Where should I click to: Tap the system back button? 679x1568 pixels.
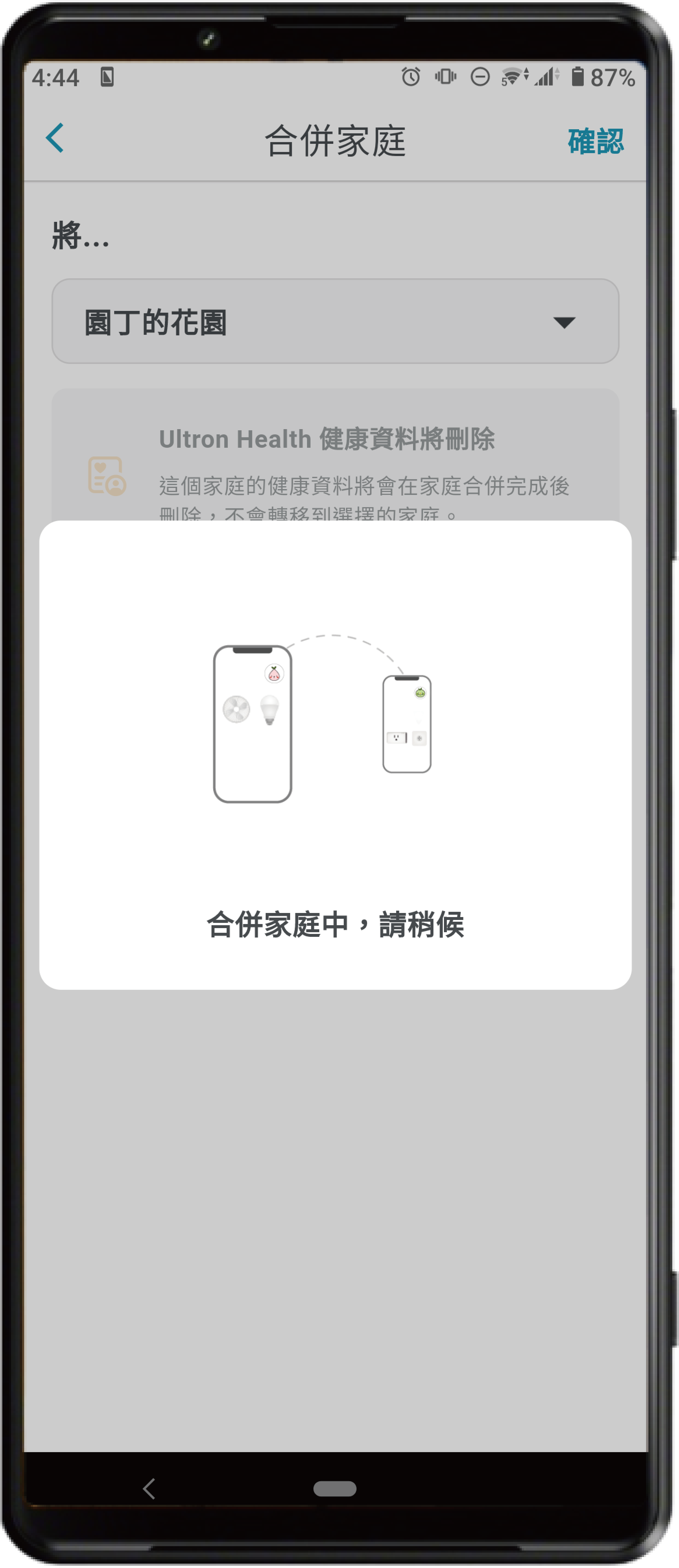(x=149, y=1488)
